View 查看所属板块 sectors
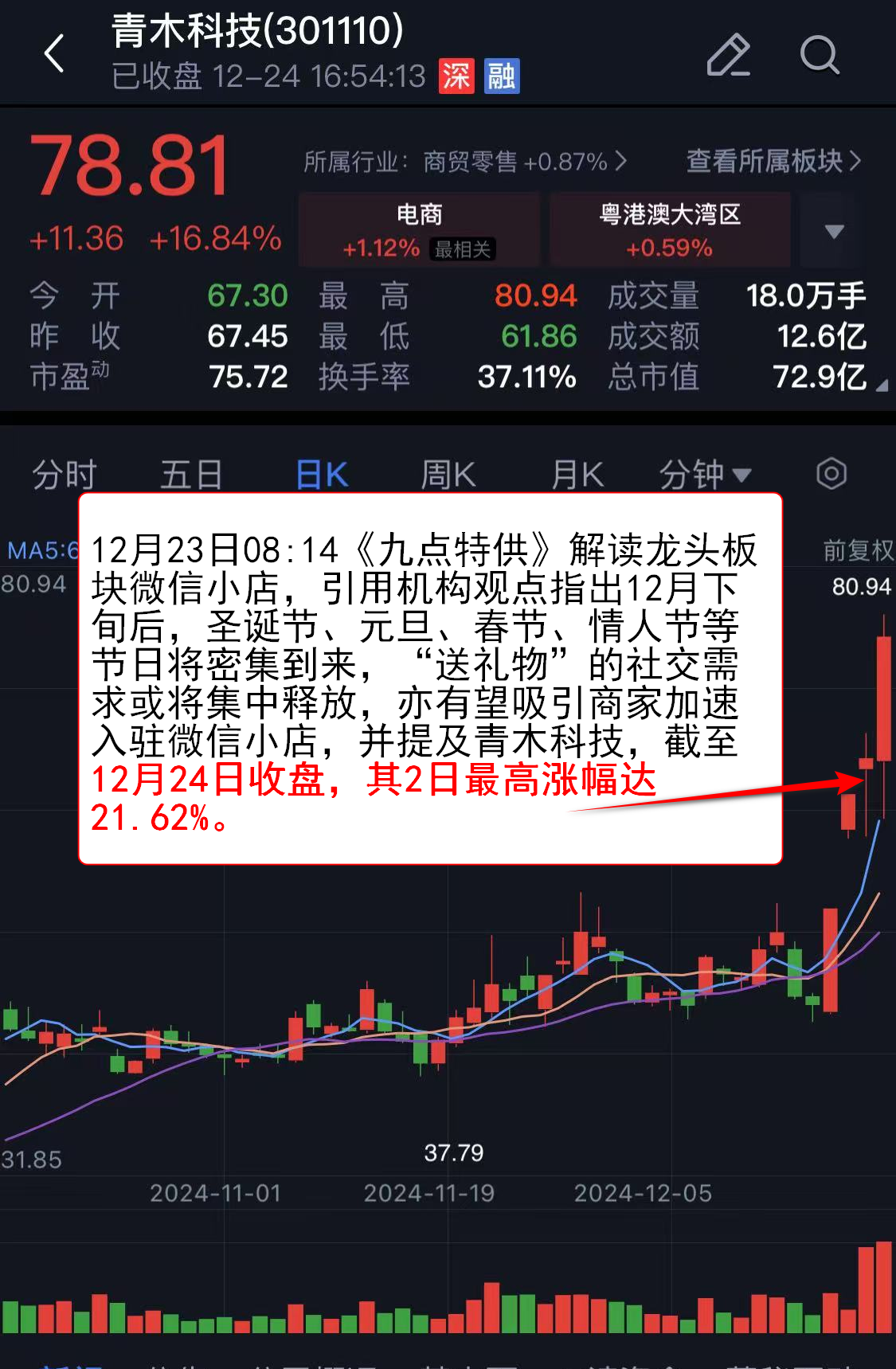Screen dimensions: 896x1369 773,161
